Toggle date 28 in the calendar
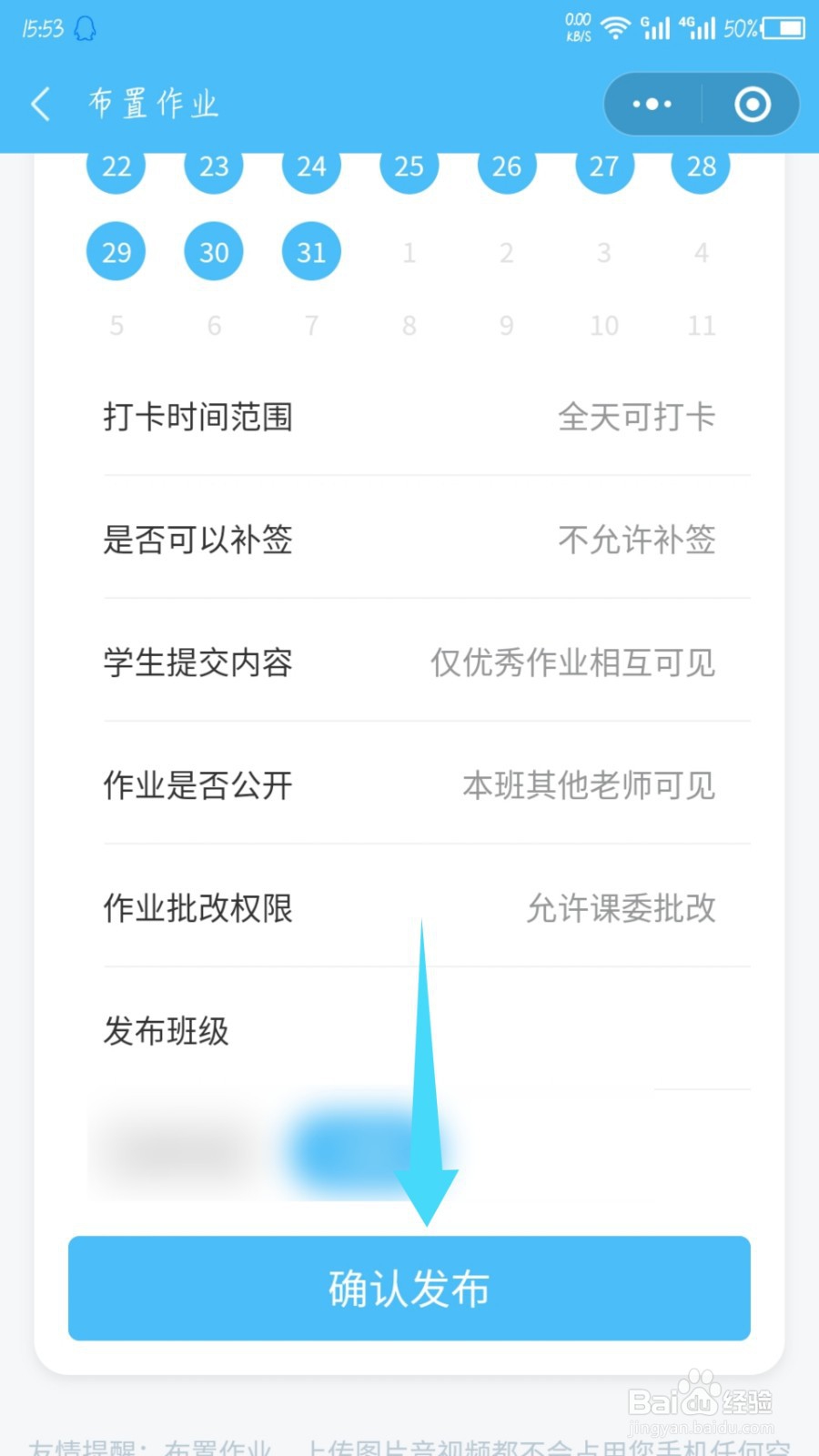819x1456 pixels. coord(701,168)
